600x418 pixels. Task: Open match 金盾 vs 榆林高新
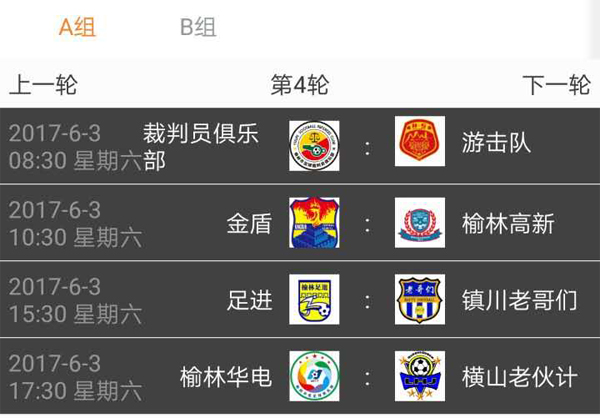300,223
